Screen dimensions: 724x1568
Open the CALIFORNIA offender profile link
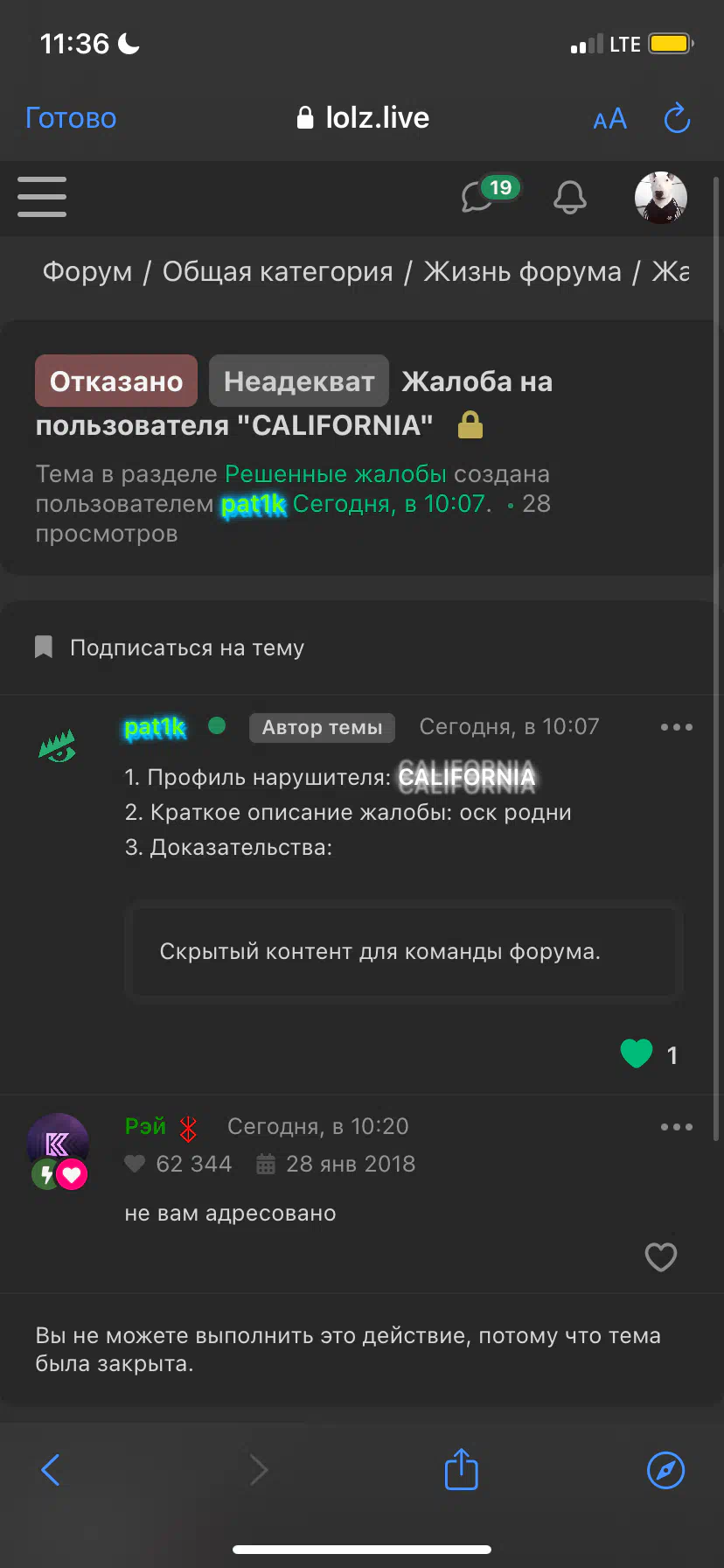click(x=467, y=777)
